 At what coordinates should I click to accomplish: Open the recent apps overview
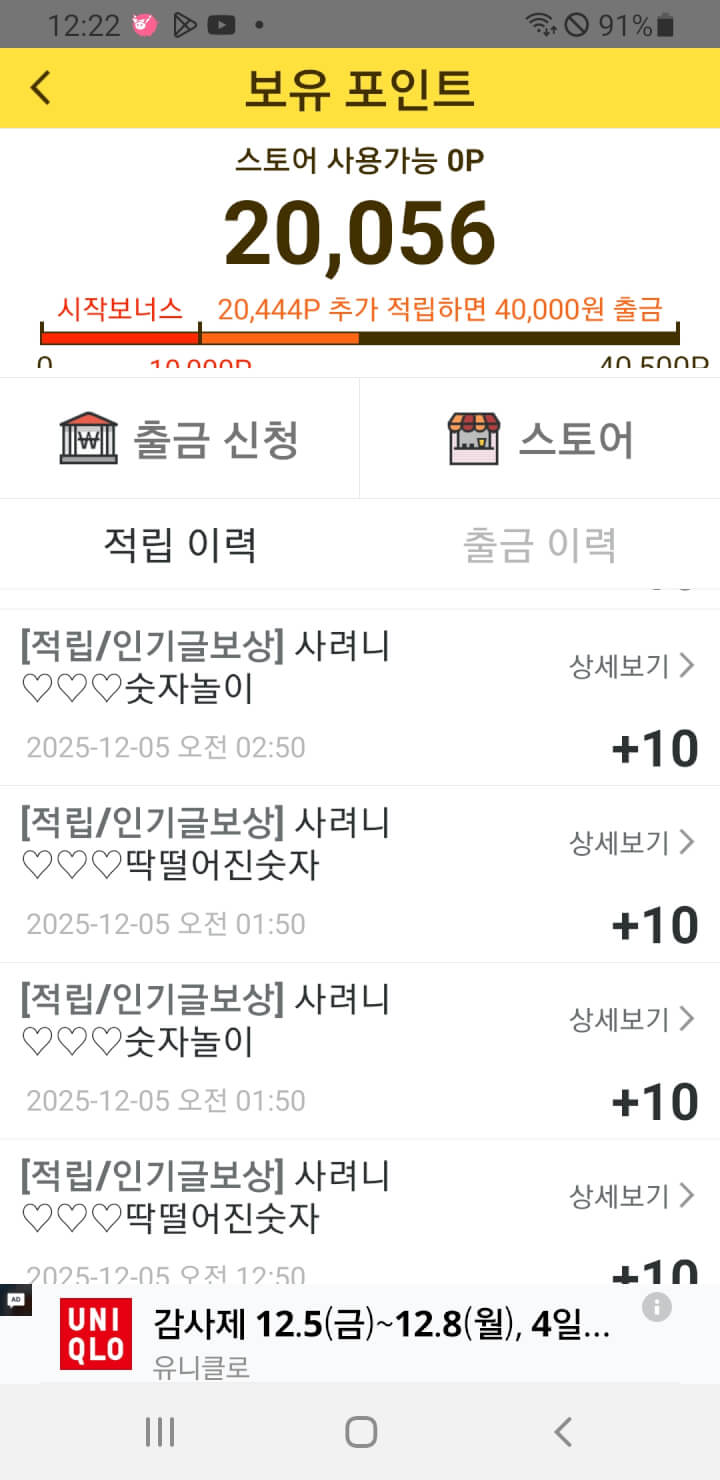160,1432
